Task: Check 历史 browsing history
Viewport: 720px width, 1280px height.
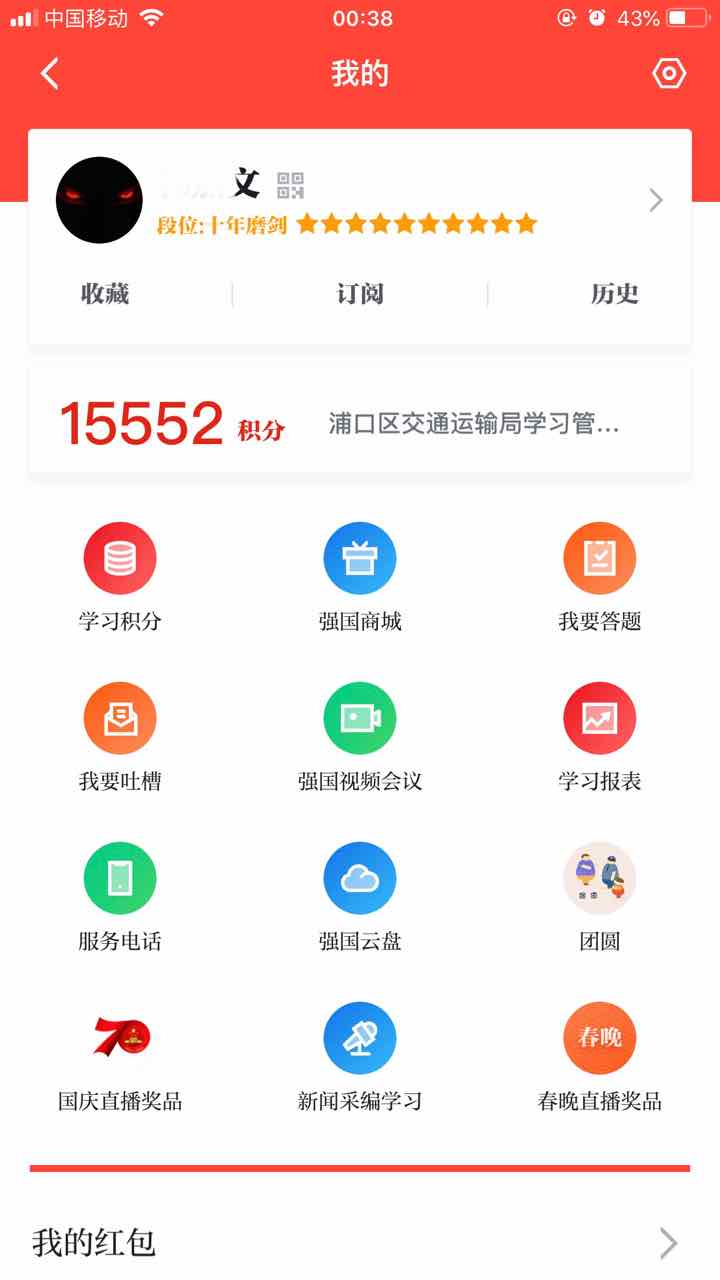Action: point(614,294)
